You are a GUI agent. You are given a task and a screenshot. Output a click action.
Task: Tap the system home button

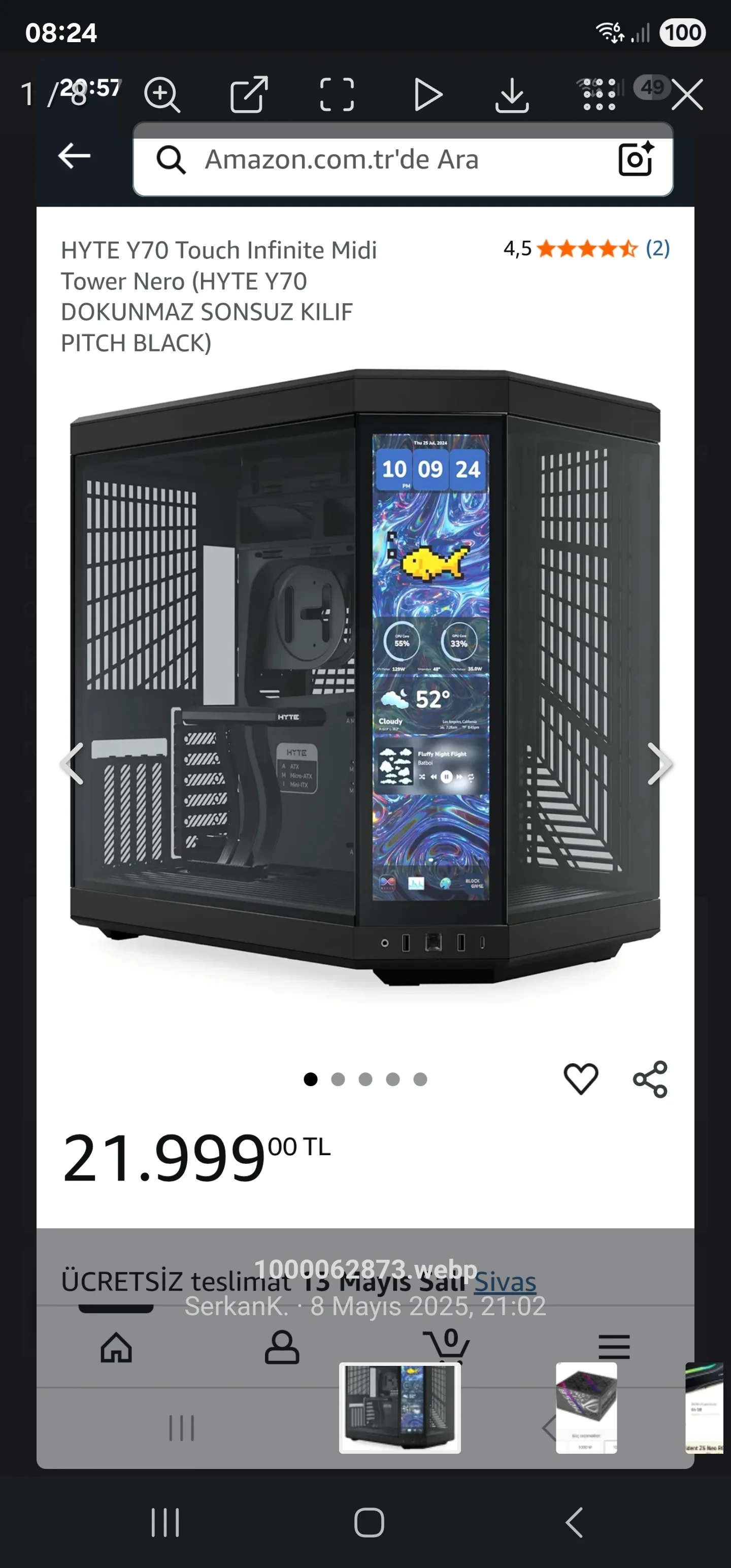369,1523
